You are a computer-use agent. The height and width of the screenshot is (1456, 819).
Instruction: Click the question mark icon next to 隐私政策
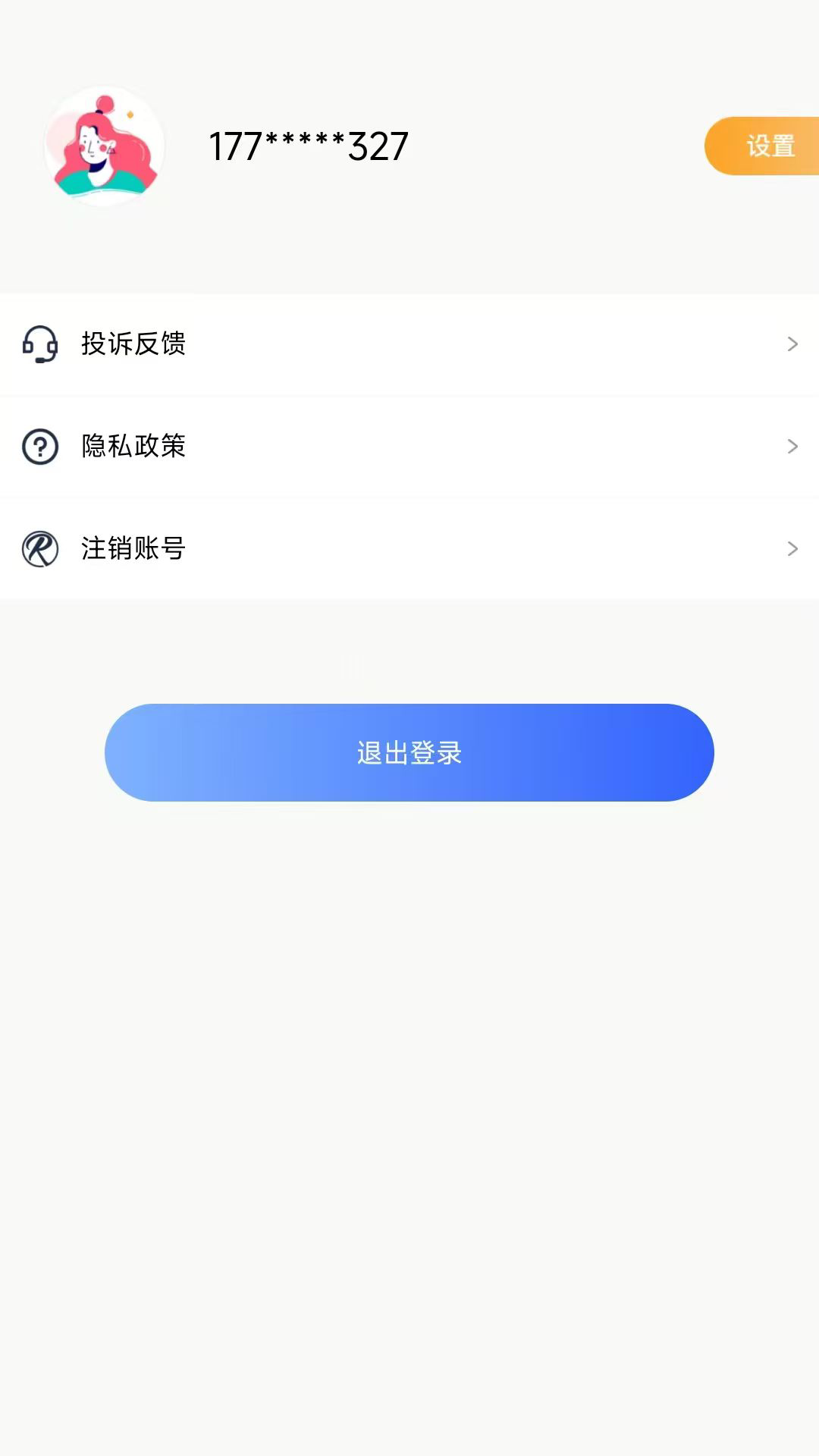(39, 447)
